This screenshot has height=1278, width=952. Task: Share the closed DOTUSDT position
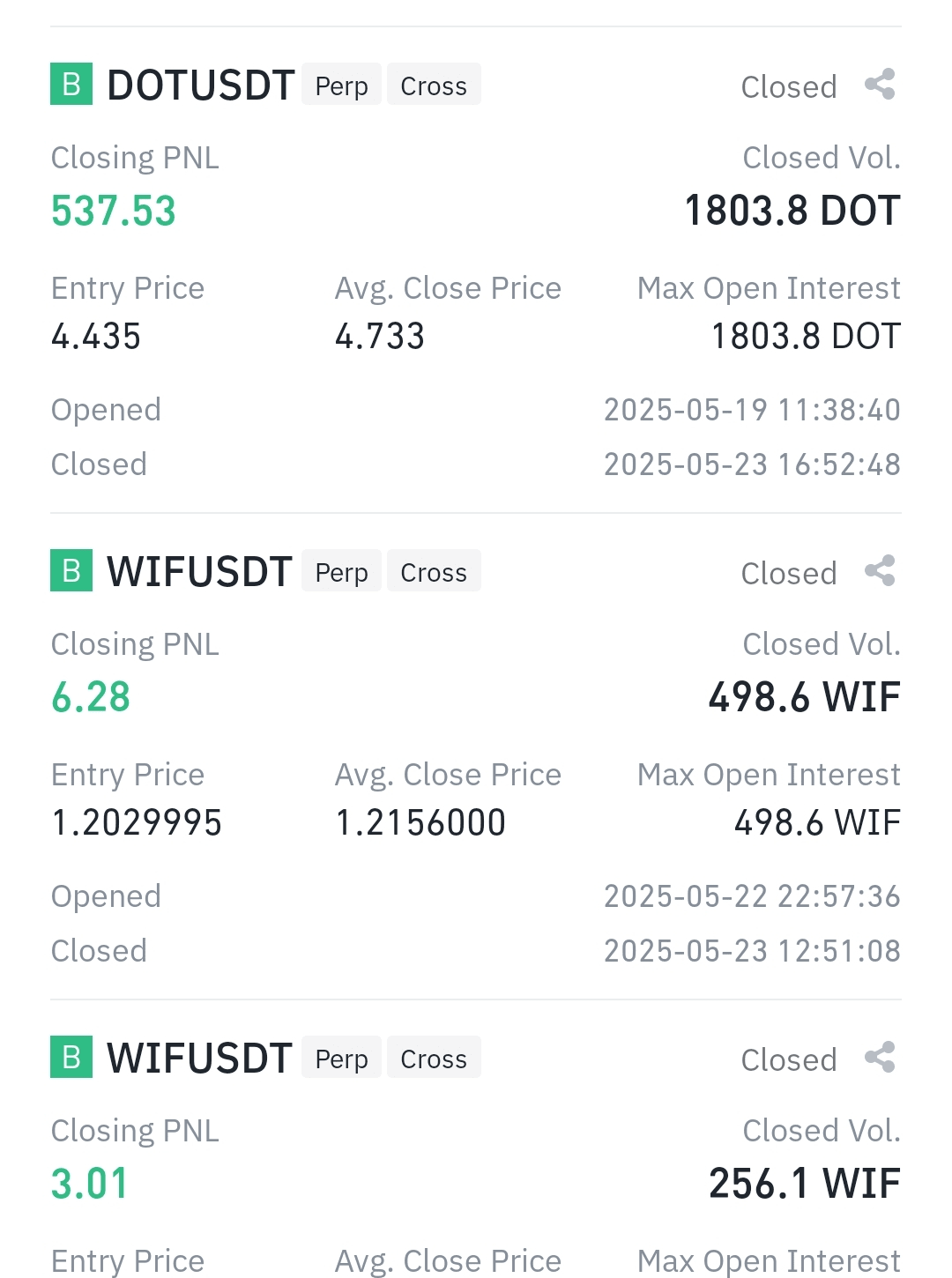coord(880,85)
